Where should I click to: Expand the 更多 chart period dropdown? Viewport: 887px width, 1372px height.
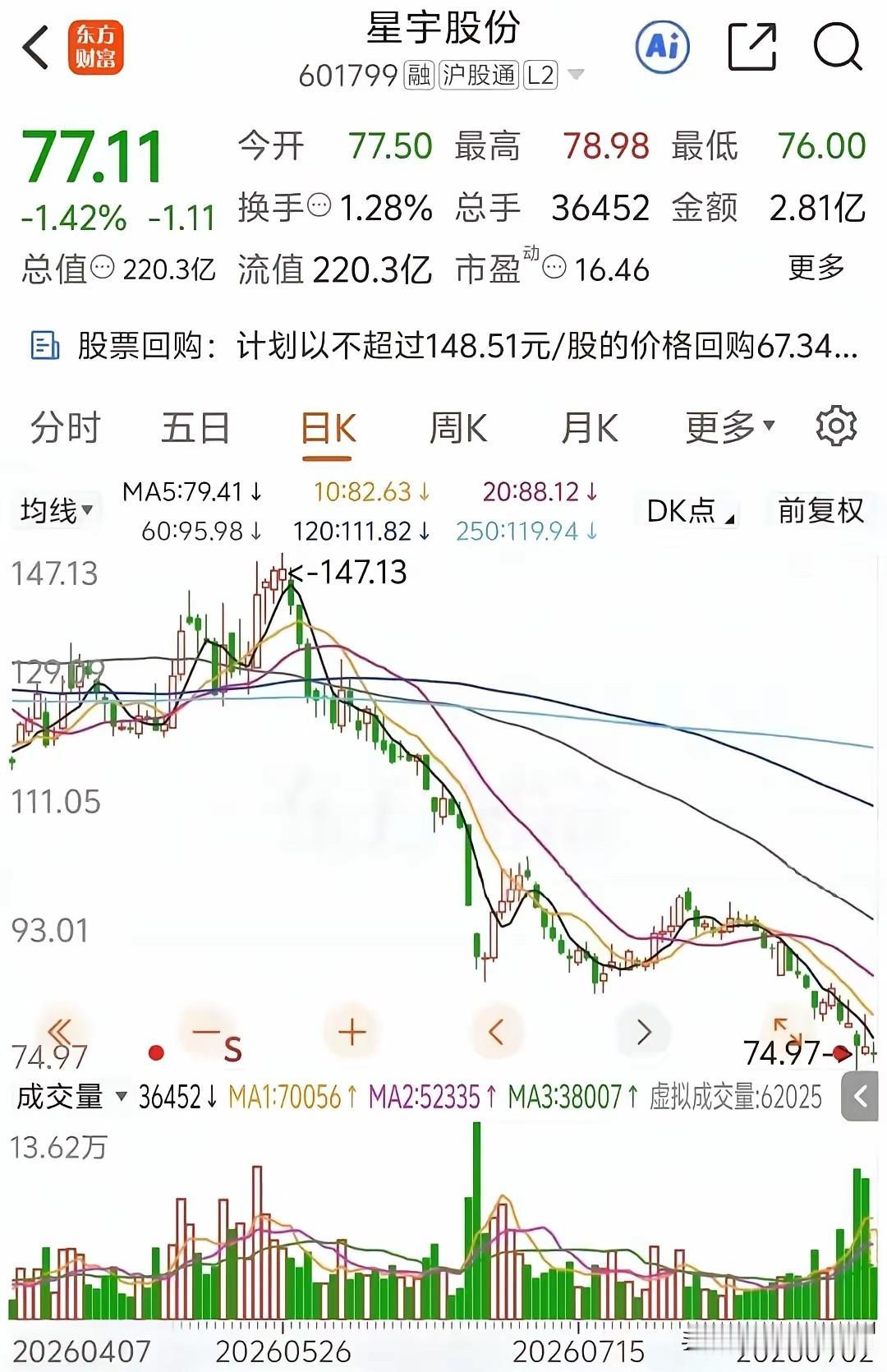(x=730, y=427)
